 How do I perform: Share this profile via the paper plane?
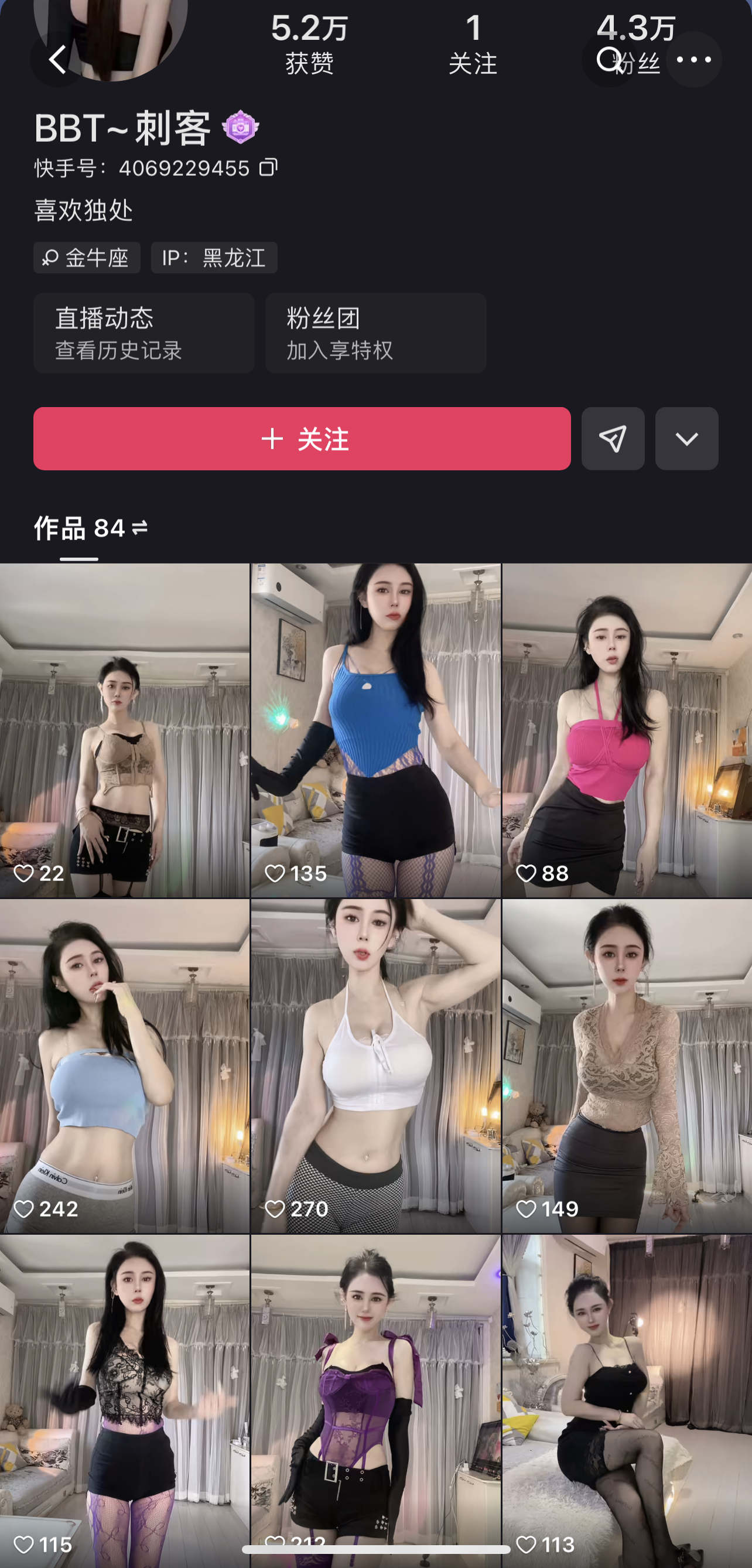click(613, 439)
